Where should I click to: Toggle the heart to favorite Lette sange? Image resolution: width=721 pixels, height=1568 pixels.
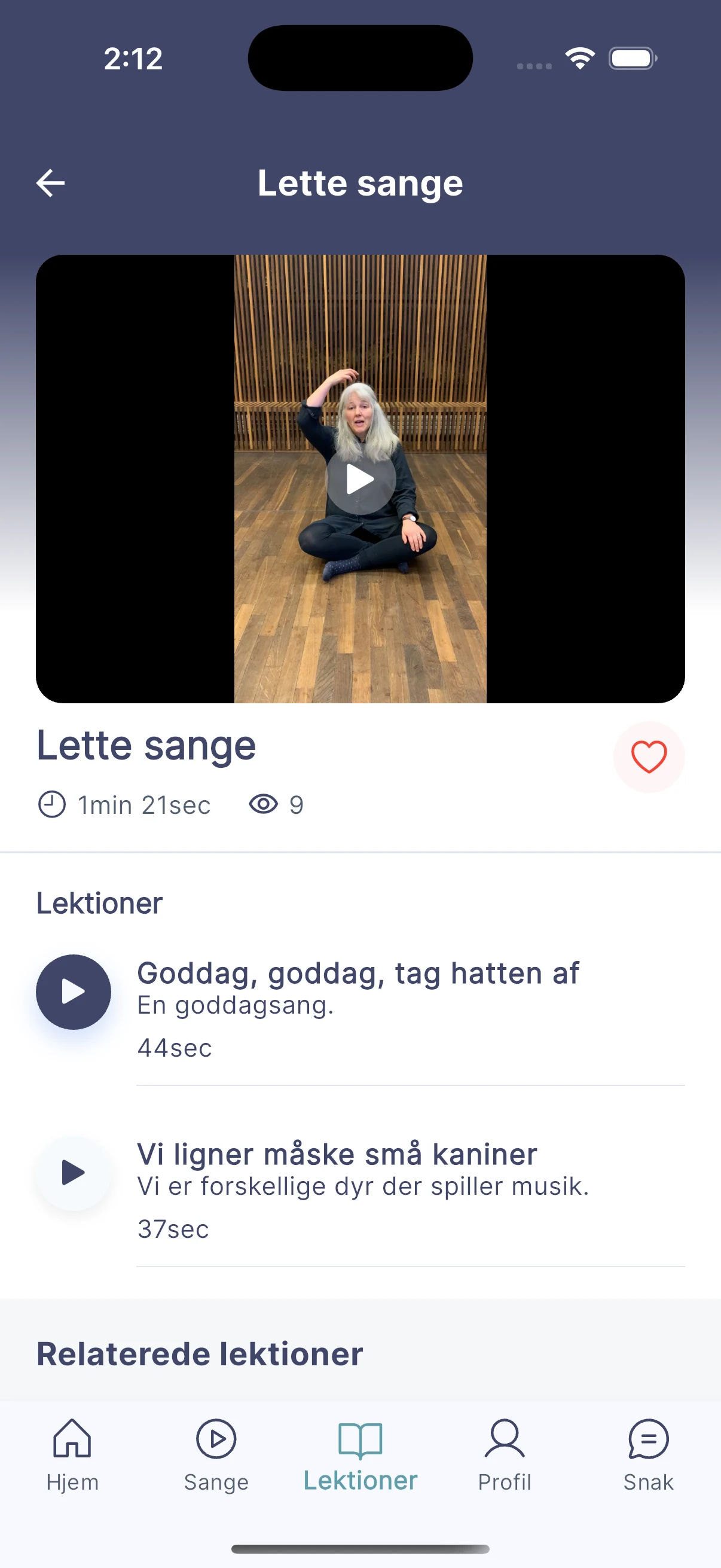tap(649, 756)
